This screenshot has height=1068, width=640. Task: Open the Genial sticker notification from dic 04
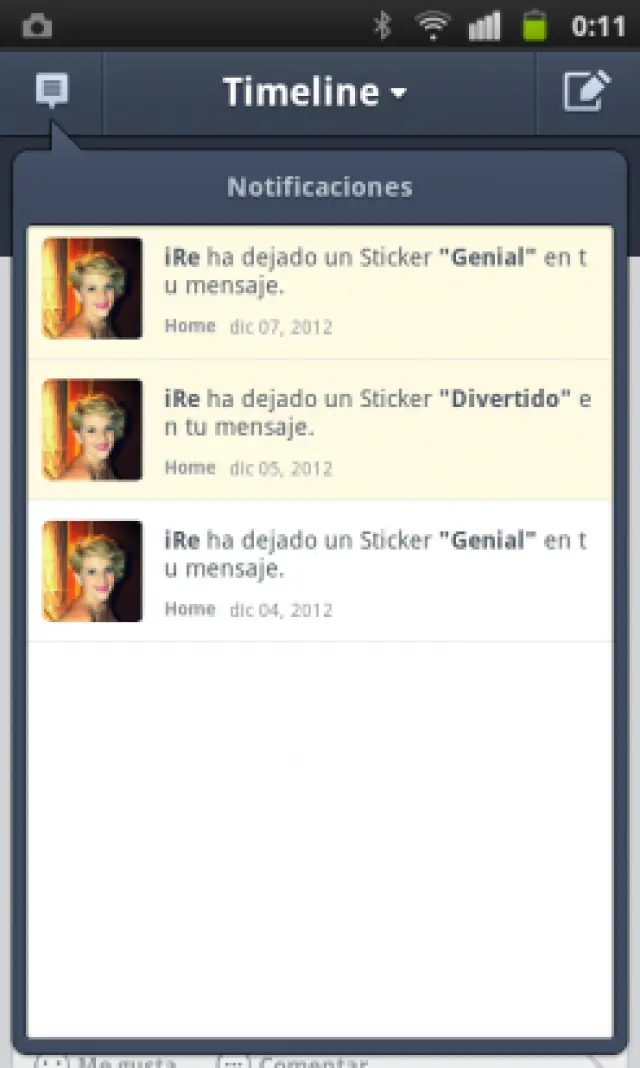pos(320,571)
